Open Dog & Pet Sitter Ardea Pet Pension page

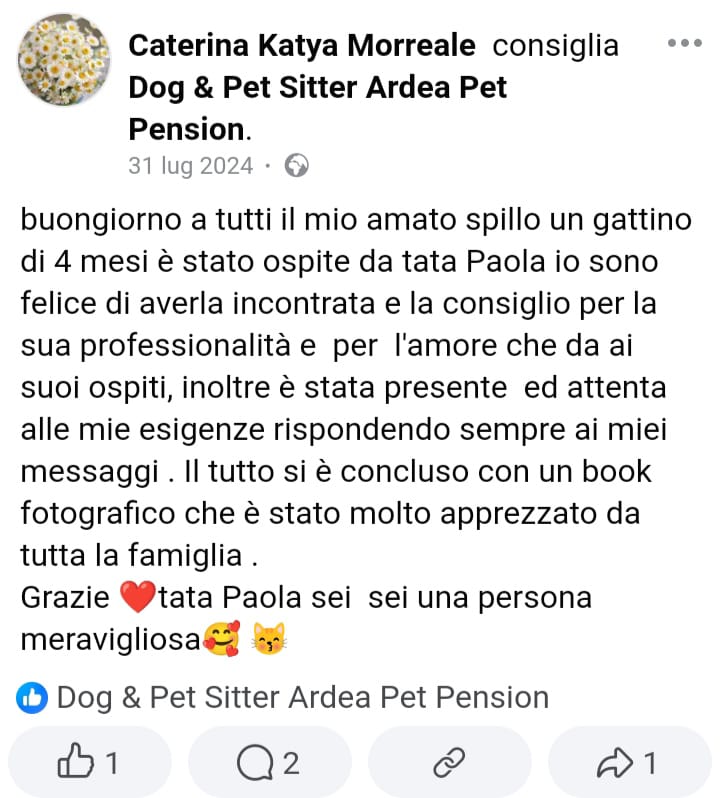pyautogui.click(x=317, y=88)
